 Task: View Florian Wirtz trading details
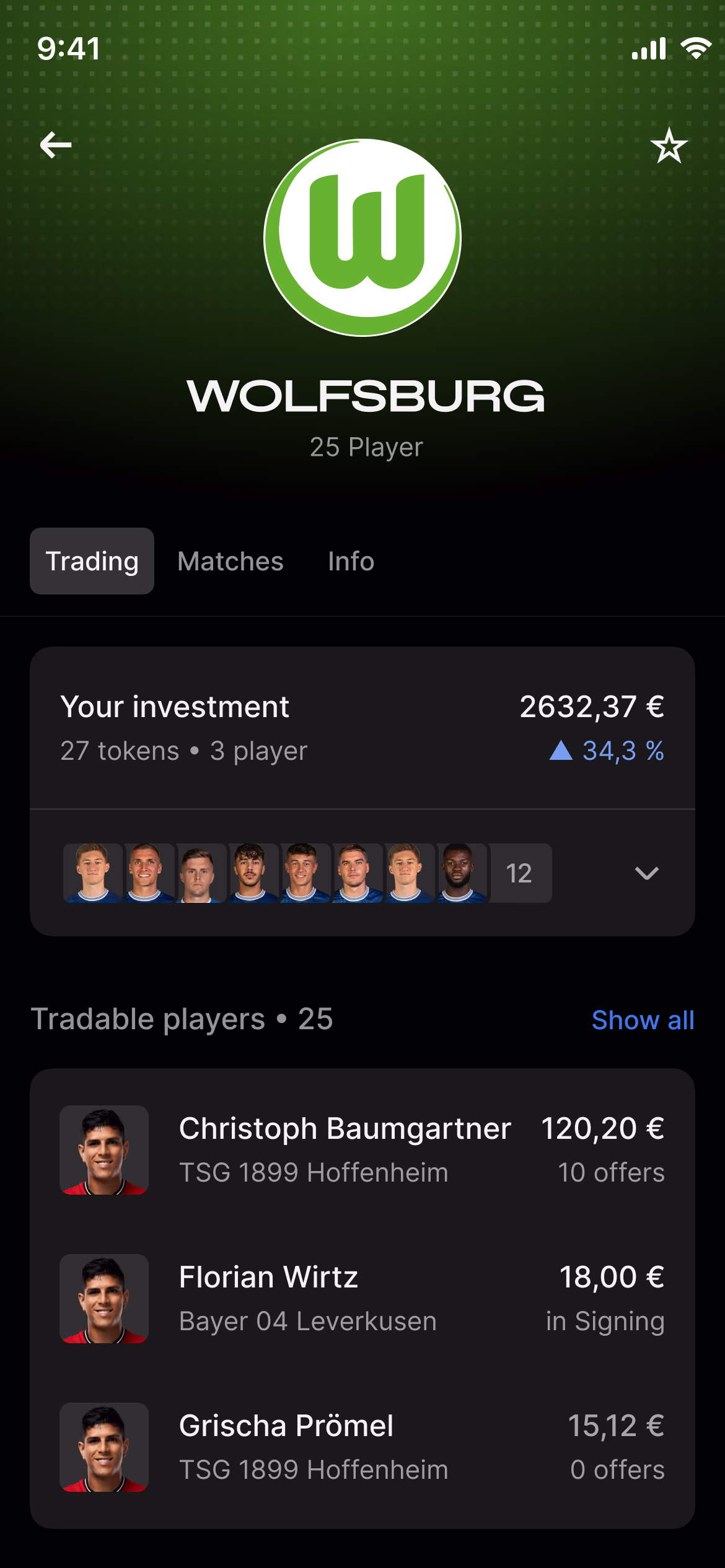tap(362, 1299)
